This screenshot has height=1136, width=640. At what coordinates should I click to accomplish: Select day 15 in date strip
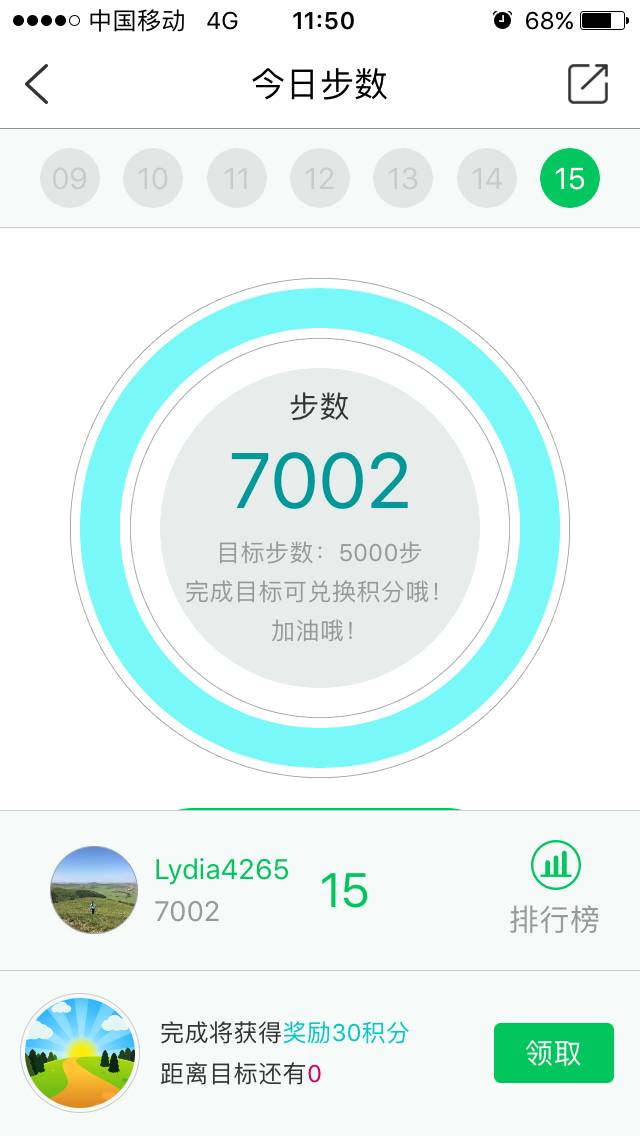(570, 179)
